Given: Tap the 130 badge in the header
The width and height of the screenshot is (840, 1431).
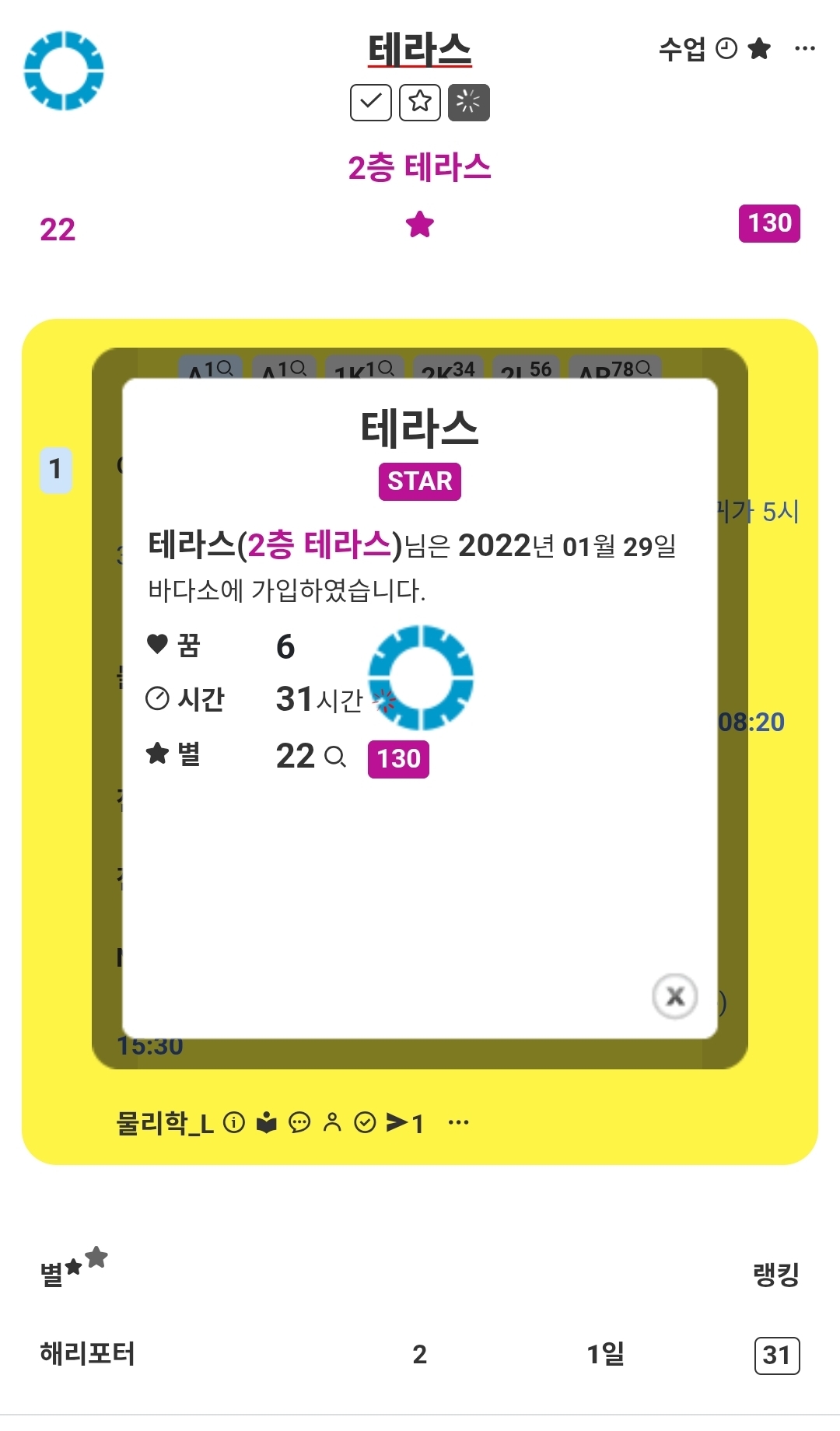Looking at the screenshot, I should pyautogui.click(x=769, y=224).
